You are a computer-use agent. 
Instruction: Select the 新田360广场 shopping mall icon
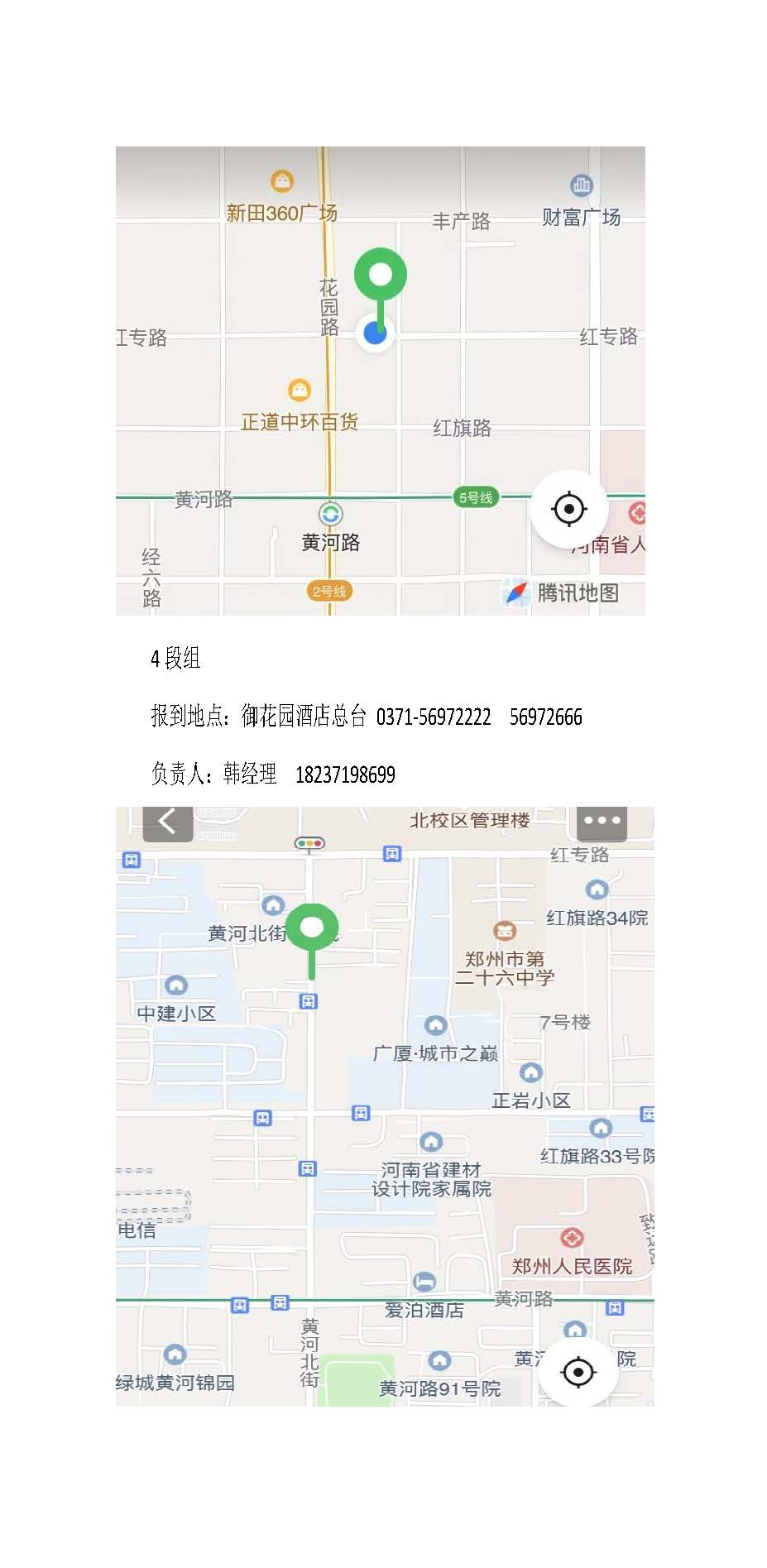281,179
